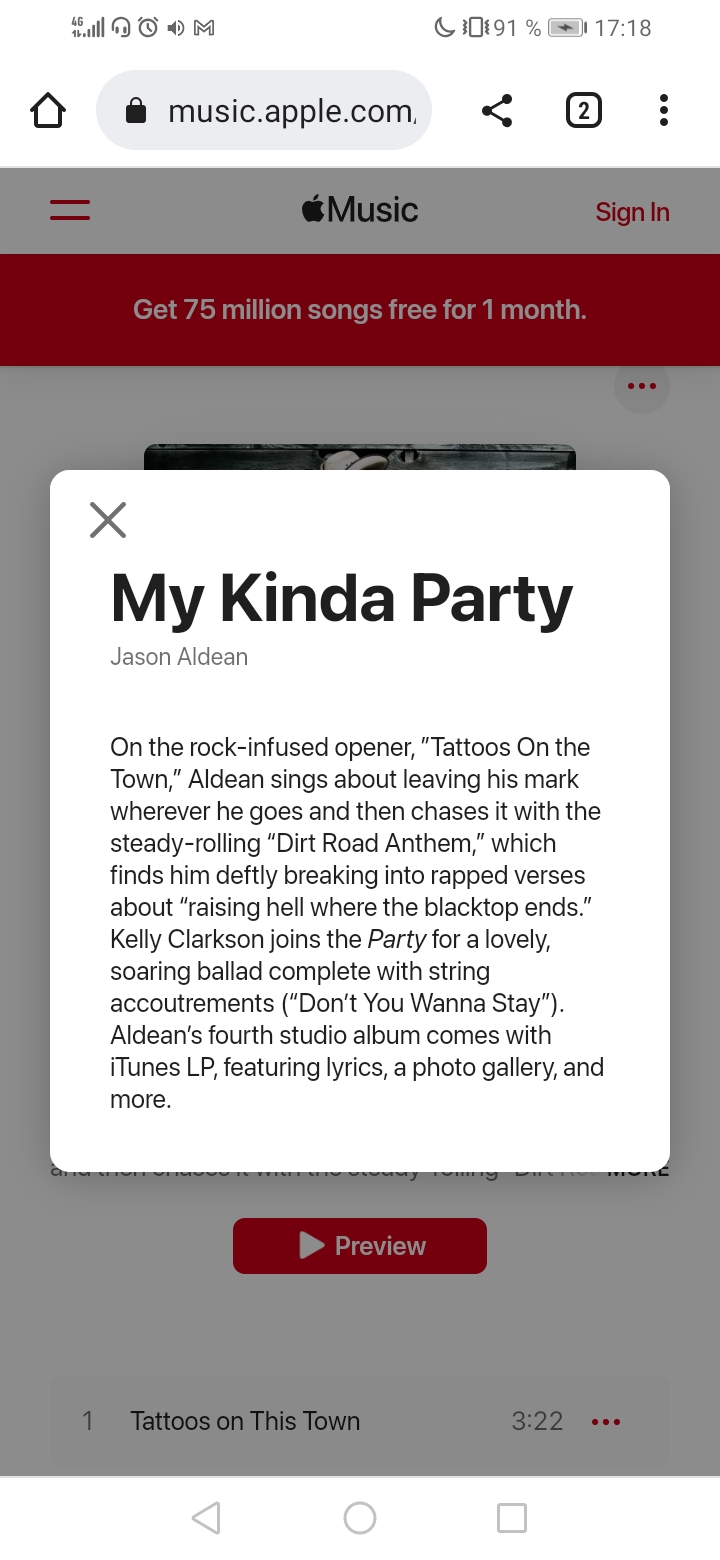Screen dimensions: 720x1560
Task: Open the Apple Music hamburger menu
Action: (70, 211)
